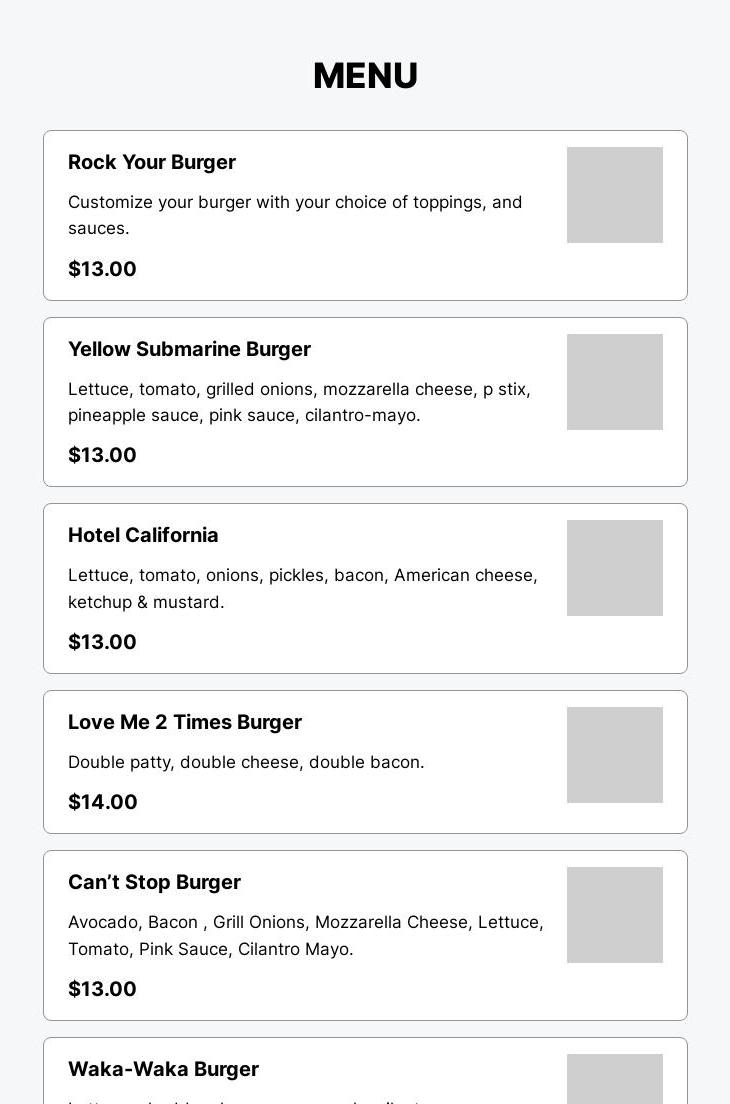Screen dimensions: 730x1104
Task: Open the Can't Stop Burger card
Action: [365, 935]
